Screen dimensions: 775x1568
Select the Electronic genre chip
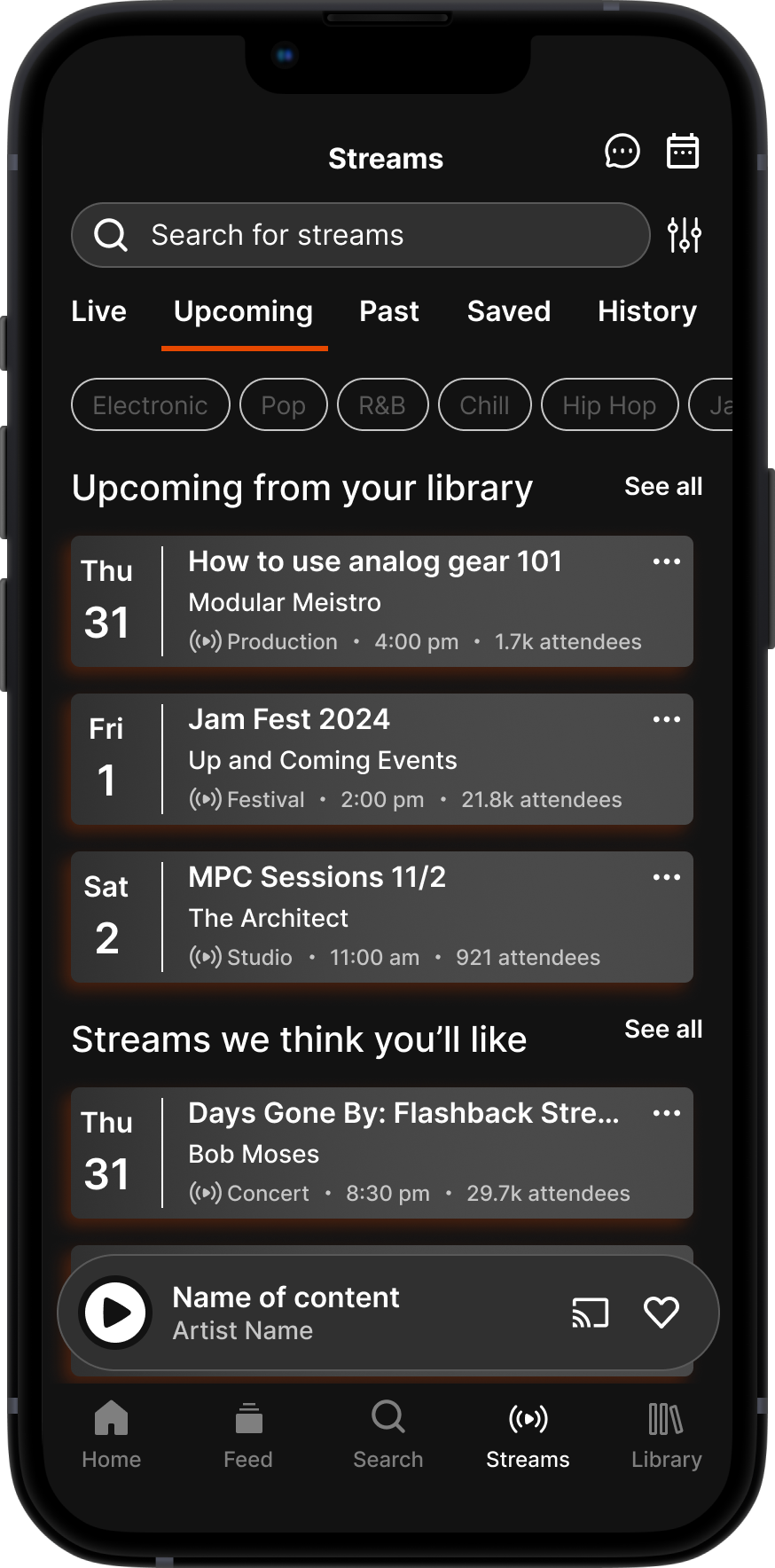pos(150,405)
